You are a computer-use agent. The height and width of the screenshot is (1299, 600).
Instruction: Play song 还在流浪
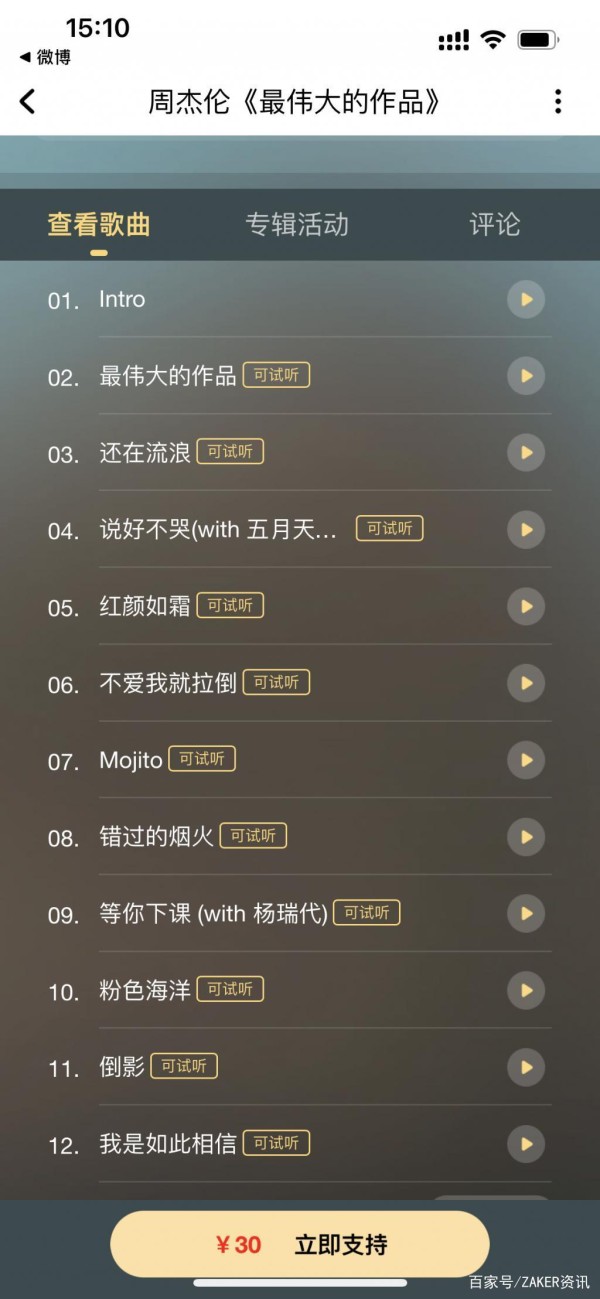pos(526,452)
